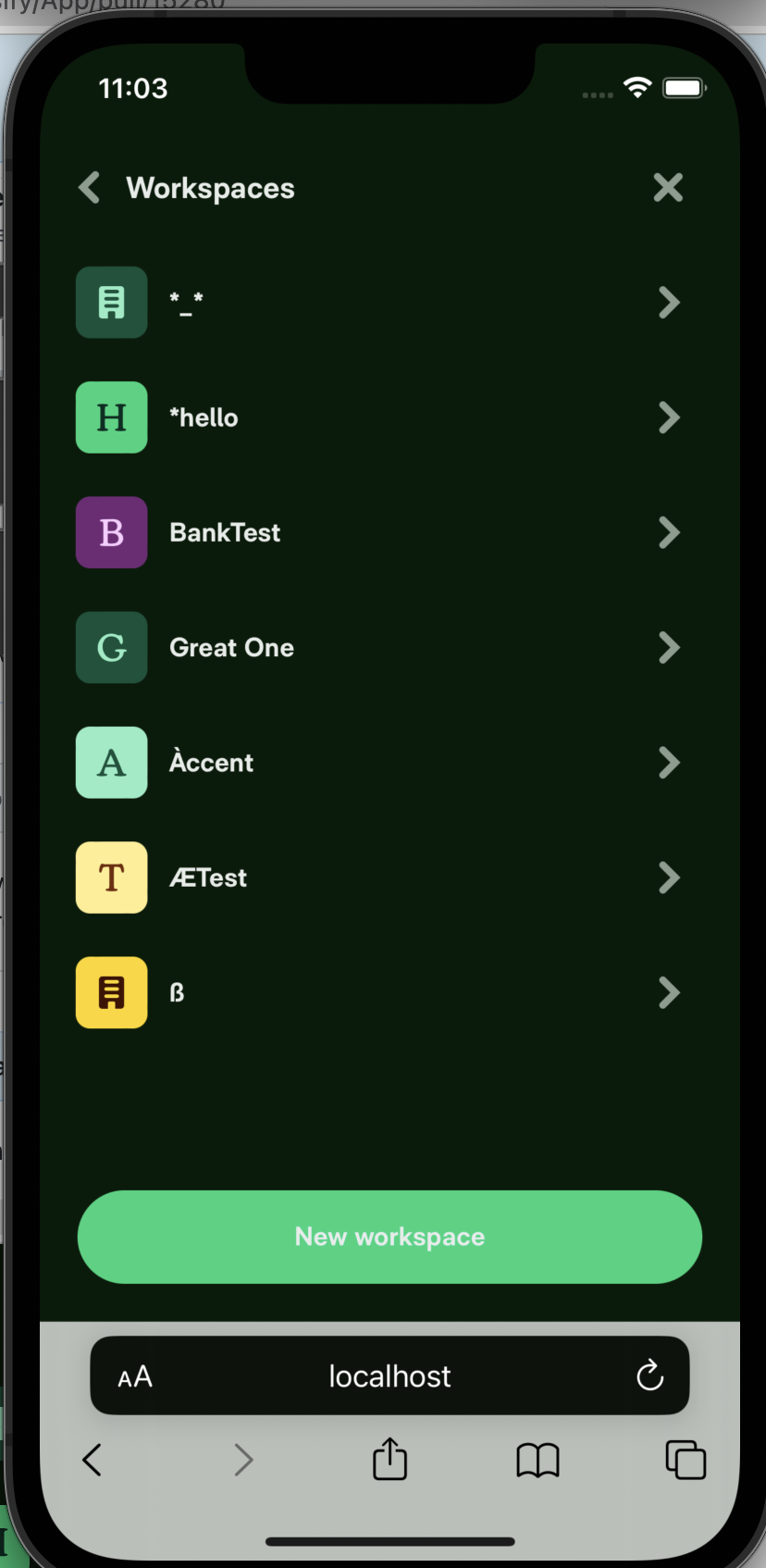The height and width of the screenshot is (1568, 766).
Task: Close the Workspaces panel
Action: pyautogui.click(x=668, y=188)
